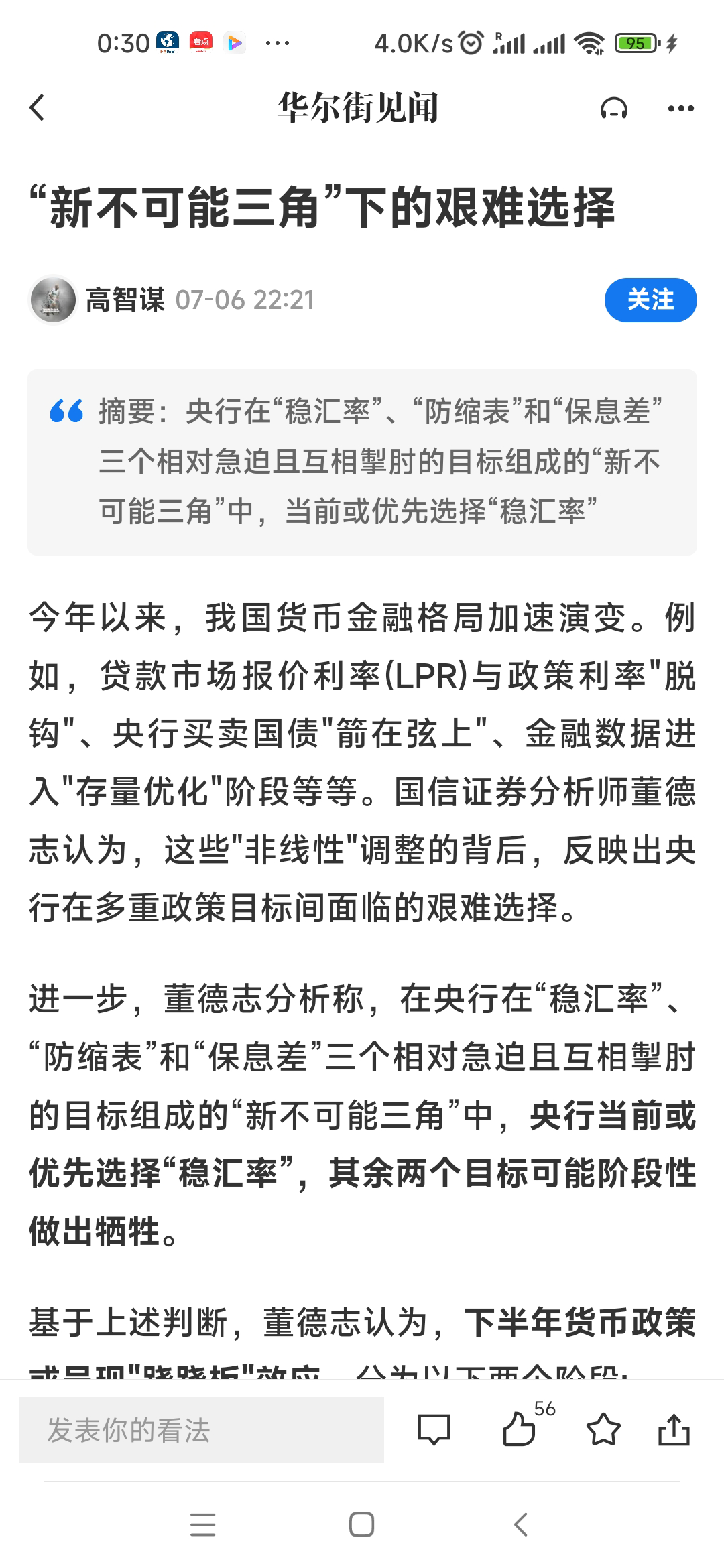Go to the system home screen
The width and height of the screenshot is (724, 1568).
pyautogui.click(x=361, y=1525)
